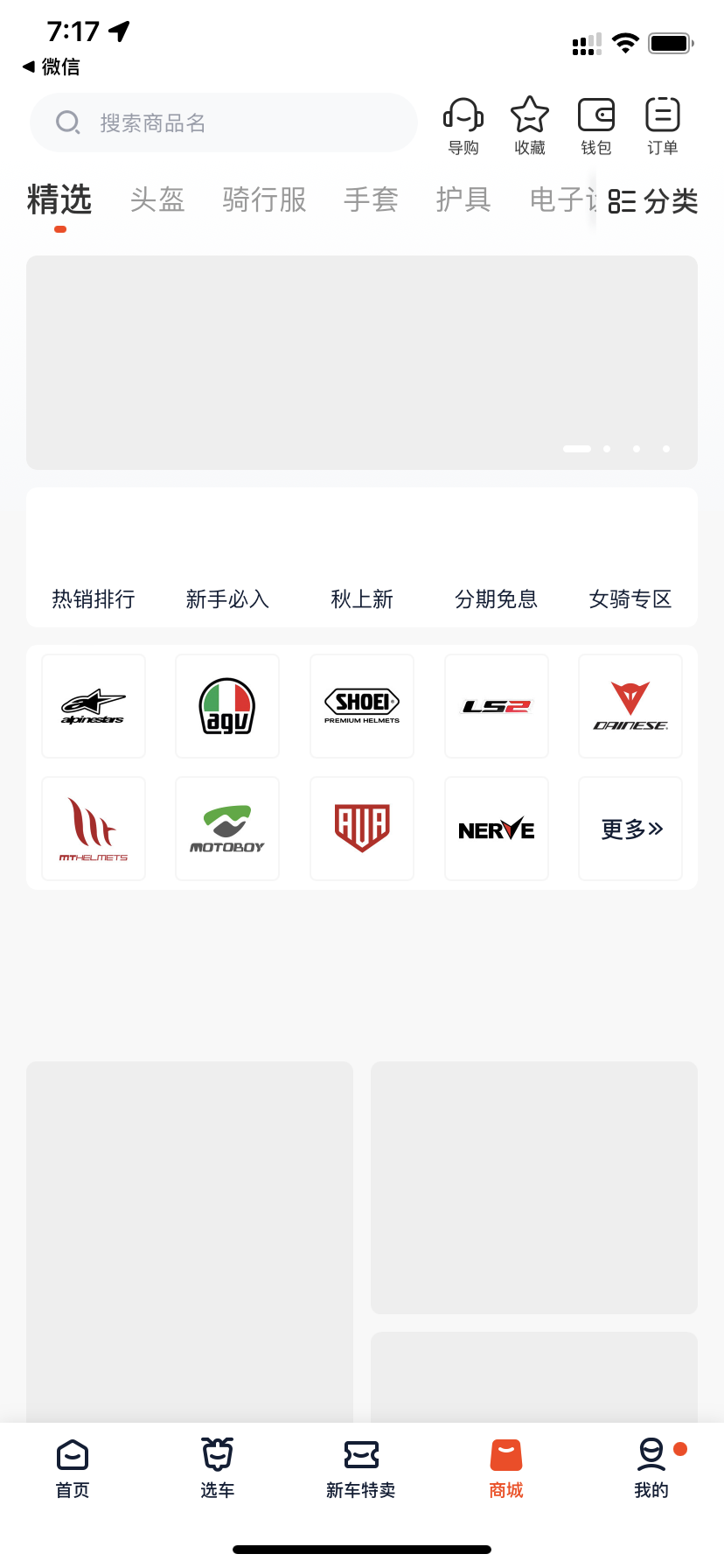Image resolution: width=724 pixels, height=1568 pixels.
Task: Open the 分类 category list
Action: coord(653,201)
